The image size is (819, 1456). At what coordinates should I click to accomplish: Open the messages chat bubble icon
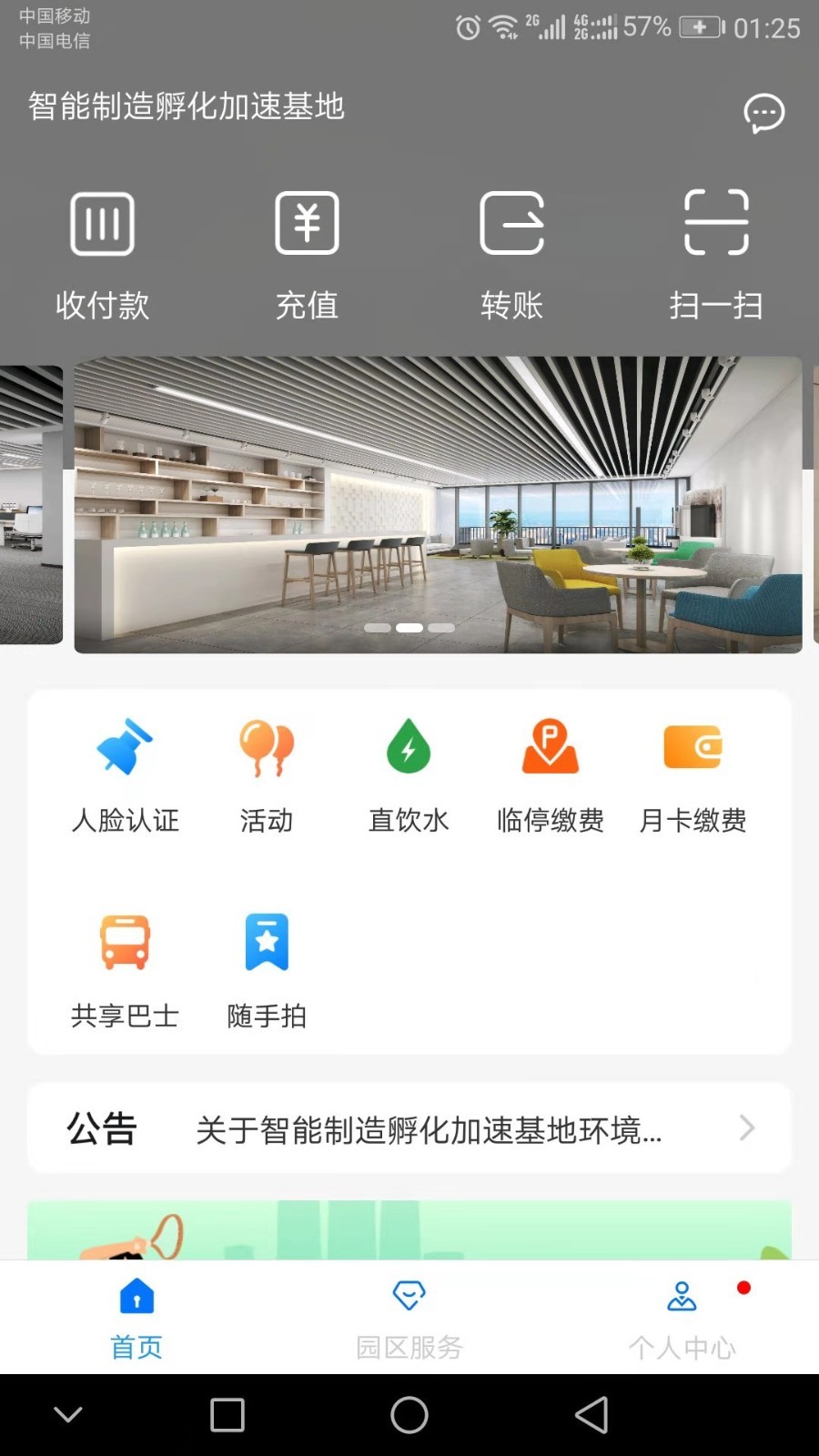(763, 114)
